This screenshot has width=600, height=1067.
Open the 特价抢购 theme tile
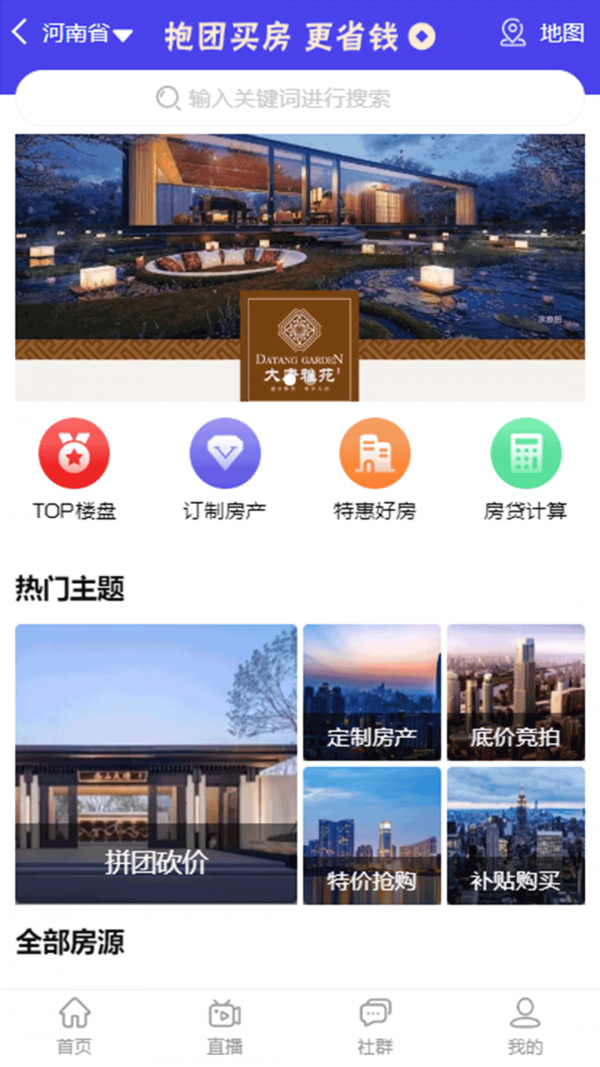pos(372,835)
